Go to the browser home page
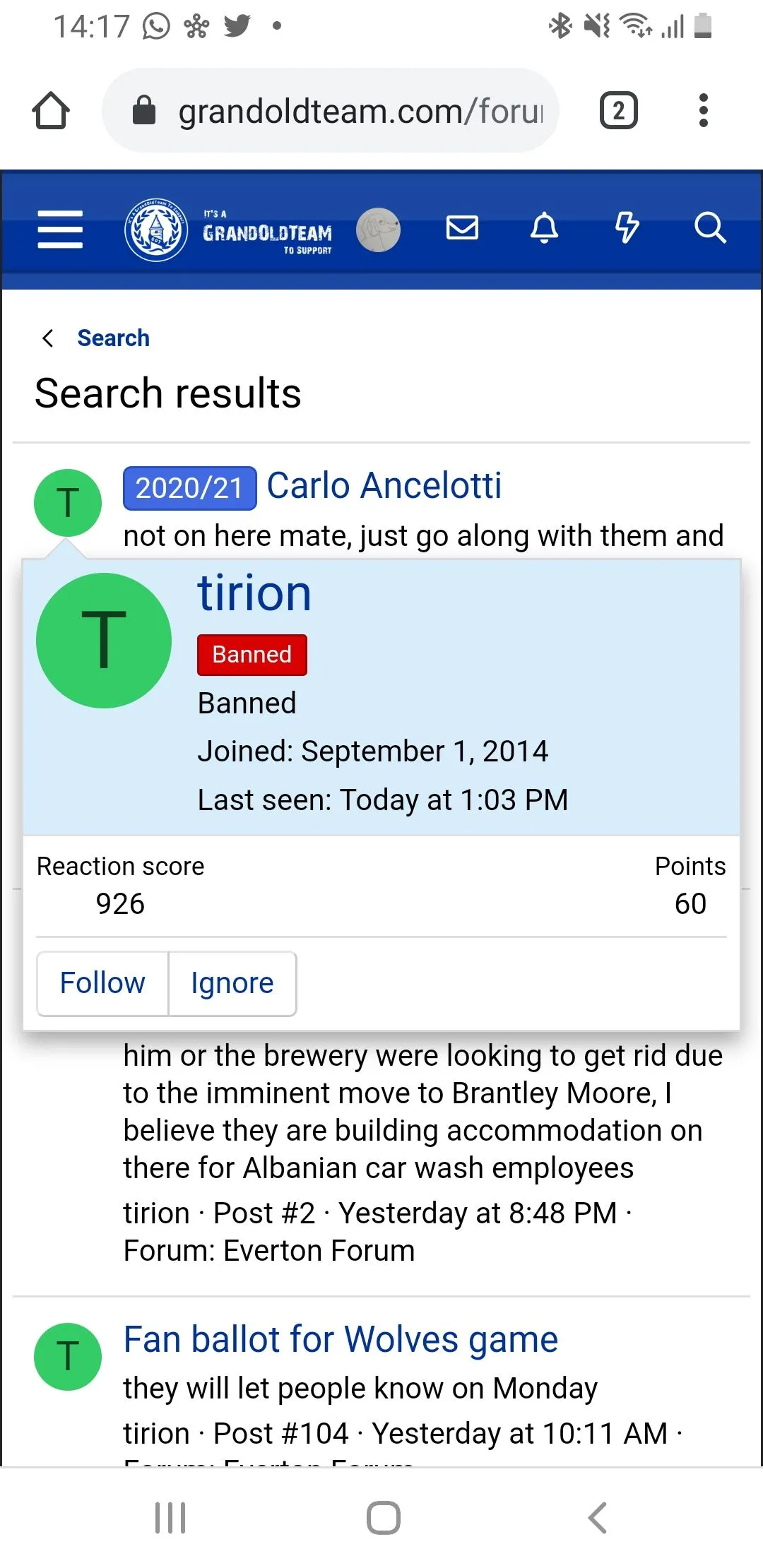This screenshot has height=1568, width=763. coord(51,111)
